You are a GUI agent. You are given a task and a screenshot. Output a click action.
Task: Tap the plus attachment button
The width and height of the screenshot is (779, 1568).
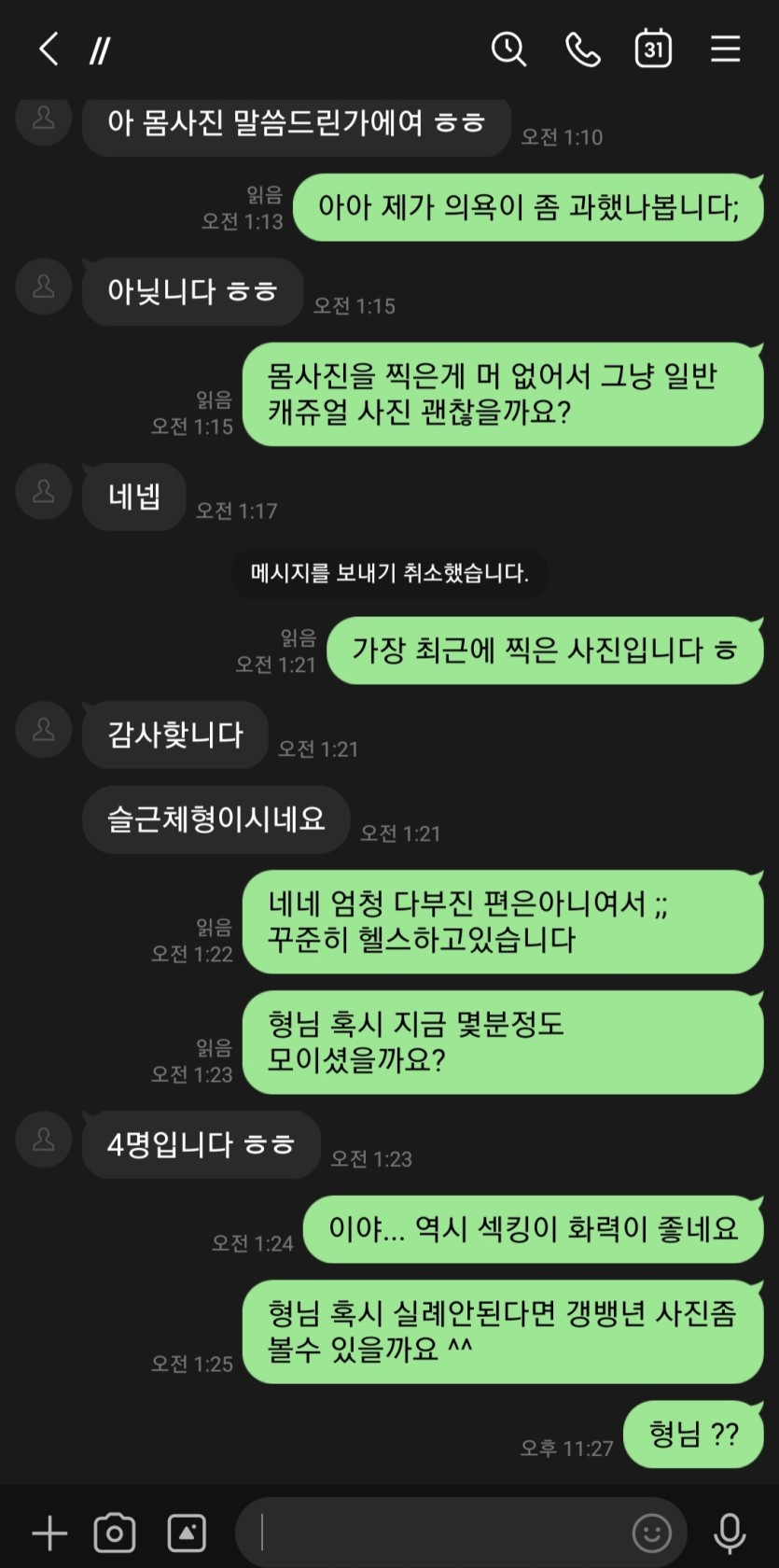(x=49, y=1533)
